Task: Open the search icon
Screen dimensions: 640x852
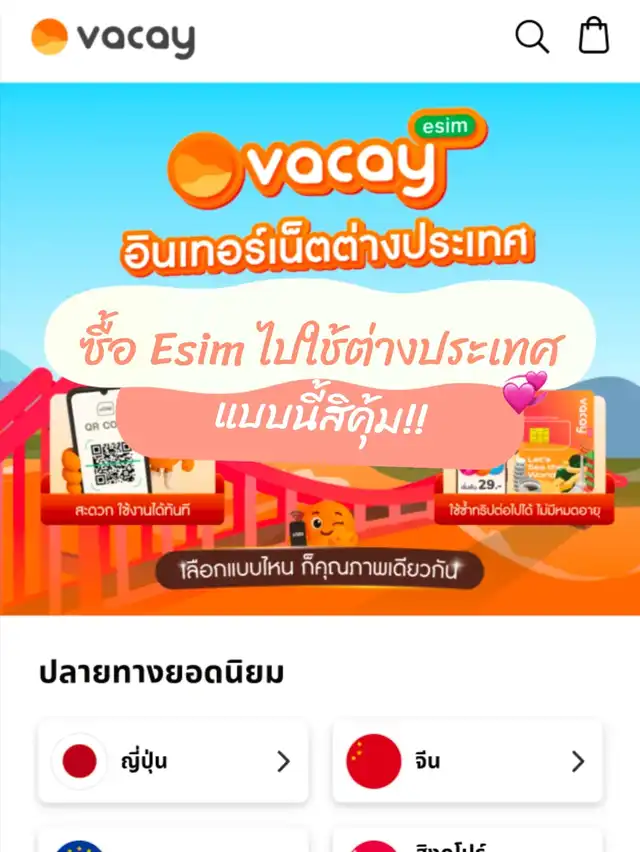Action: point(532,37)
